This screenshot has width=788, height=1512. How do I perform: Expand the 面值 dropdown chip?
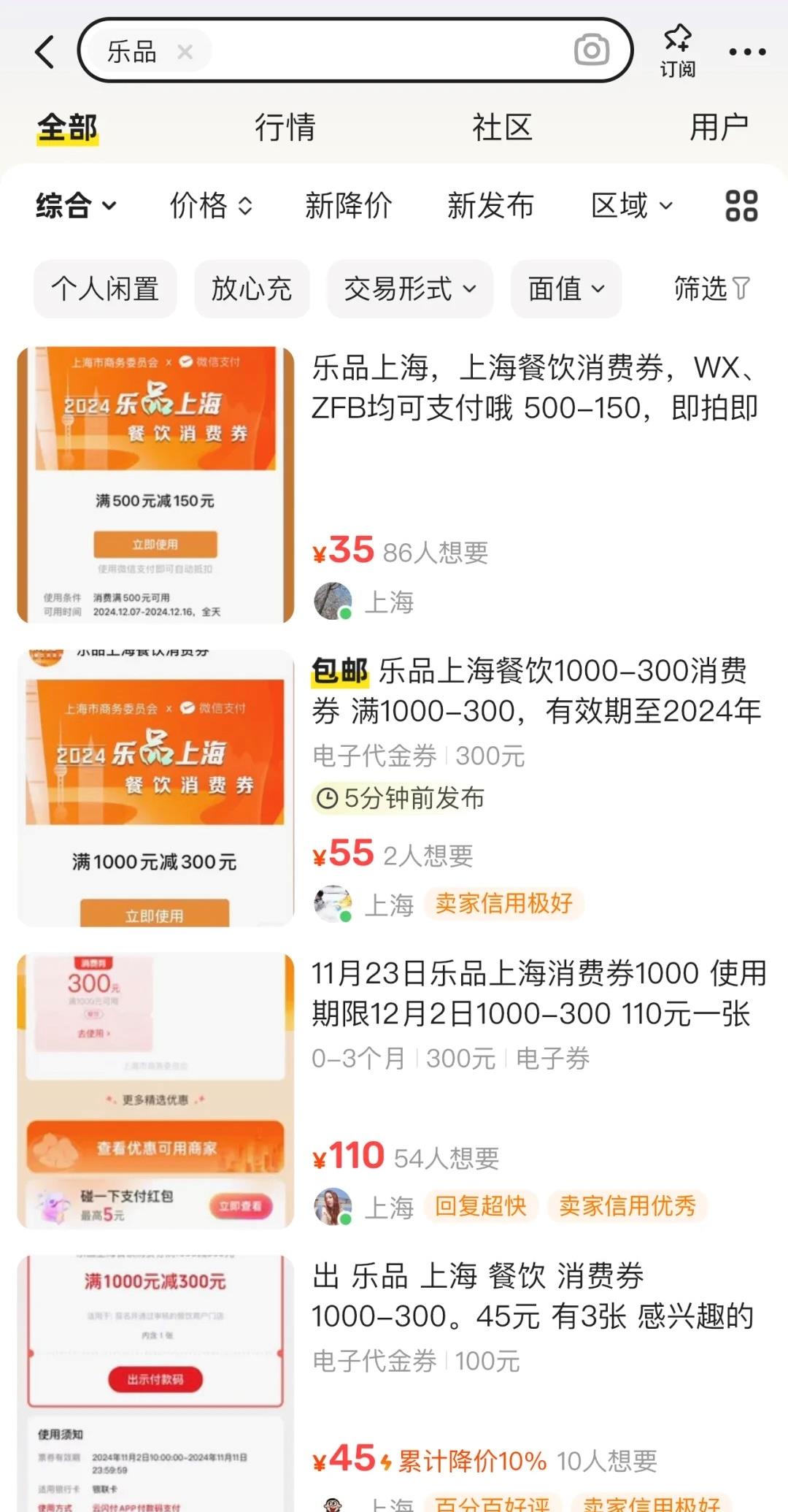click(566, 289)
